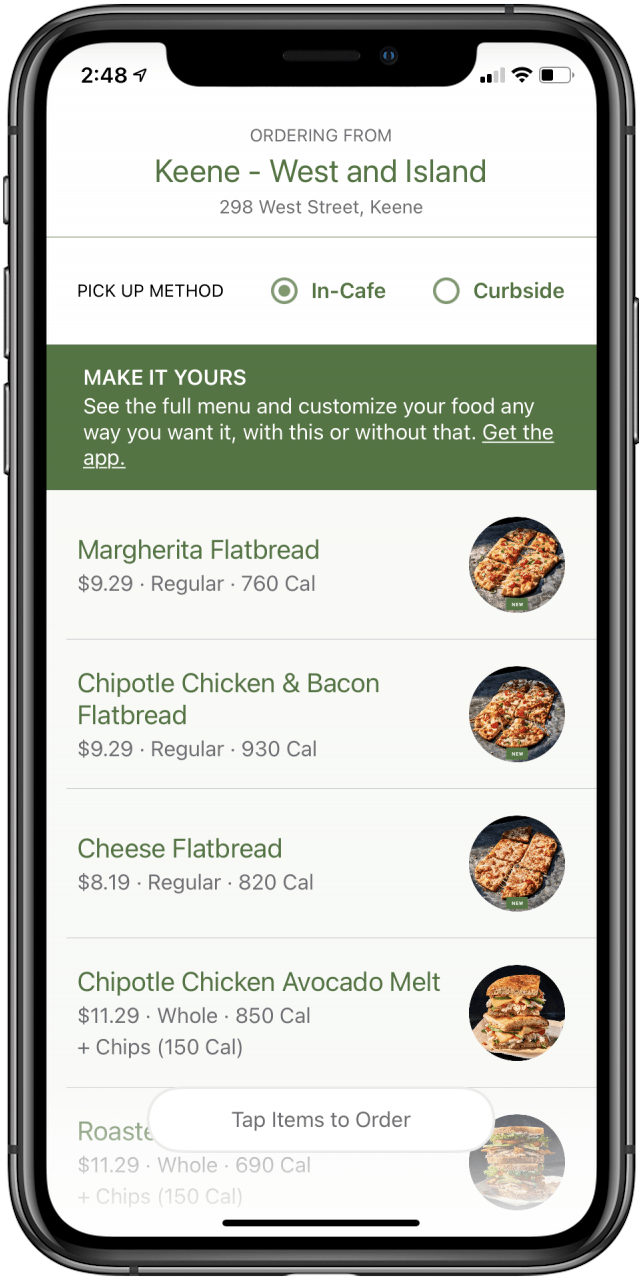Choose Curbside pick up option

[x=446, y=291]
